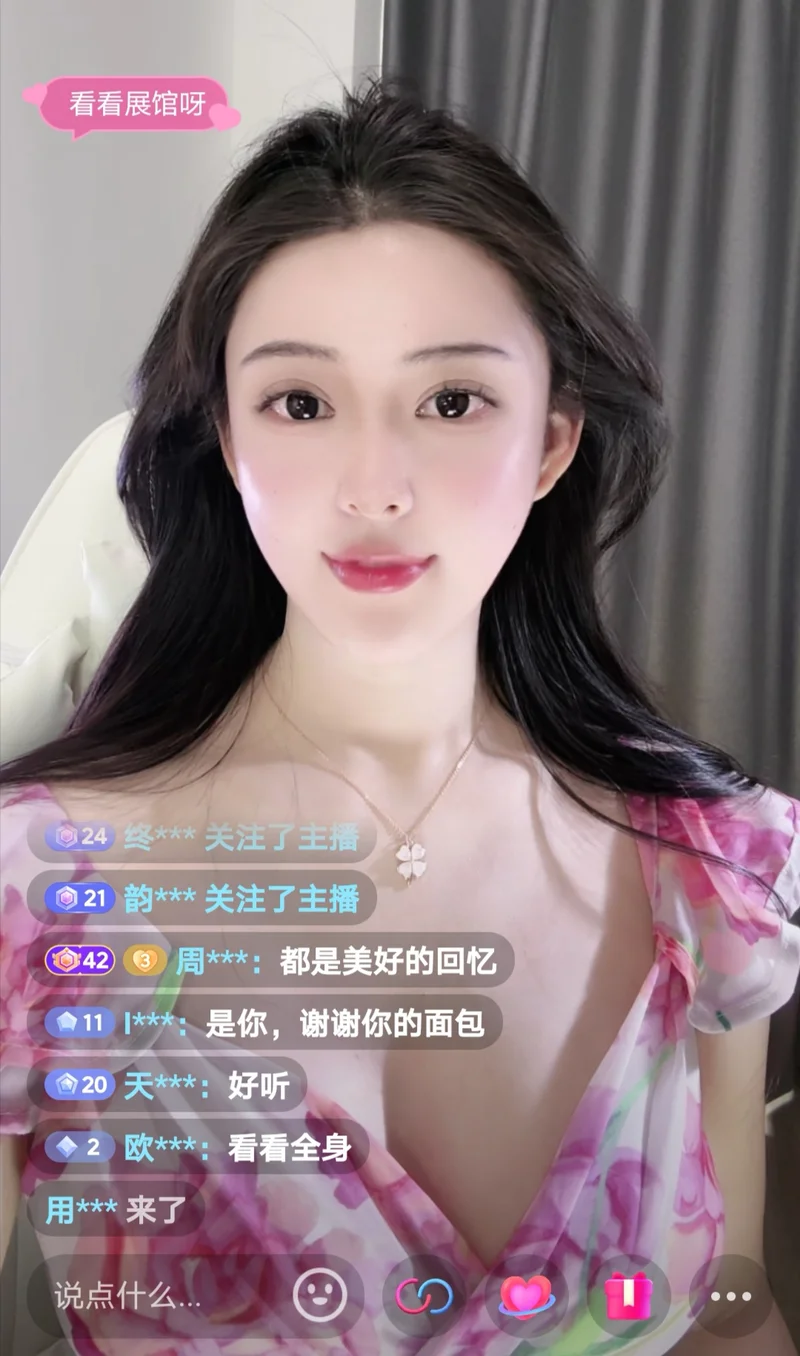Open the gift box panel
800x1356 pixels.
tap(629, 1297)
